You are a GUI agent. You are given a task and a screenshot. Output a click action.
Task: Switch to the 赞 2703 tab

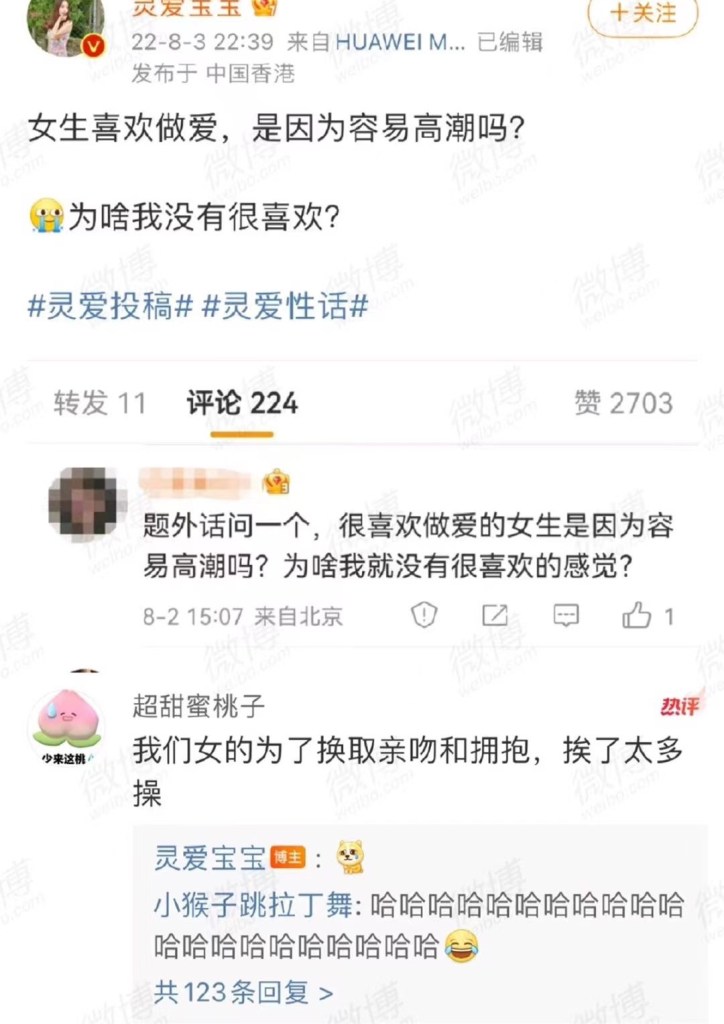click(x=623, y=403)
